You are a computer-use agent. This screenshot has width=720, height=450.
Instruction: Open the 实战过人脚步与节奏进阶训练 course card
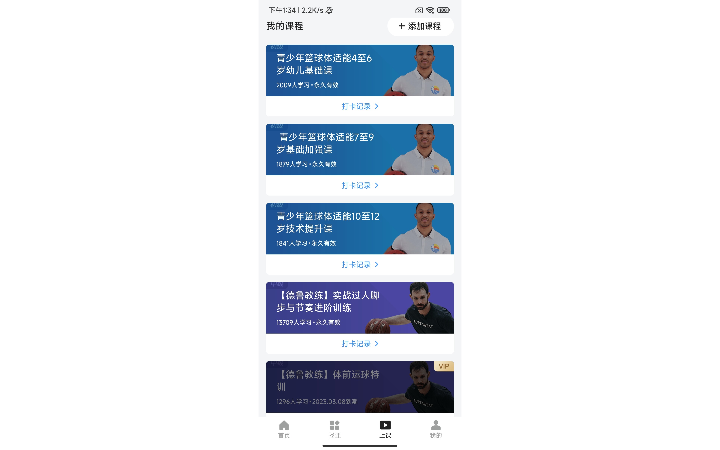(359, 307)
